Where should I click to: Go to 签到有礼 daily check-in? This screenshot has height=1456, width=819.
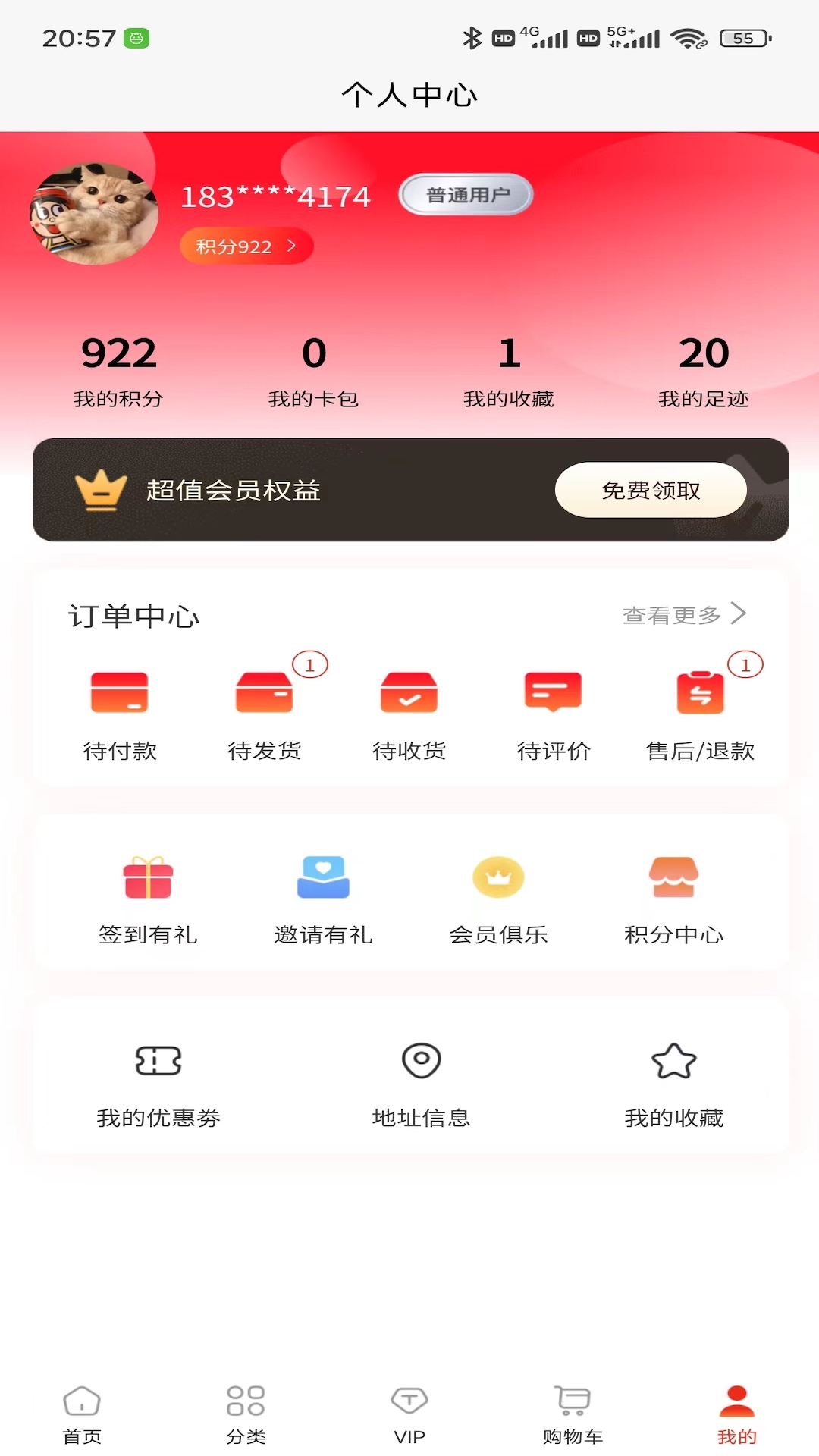click(148, 899)
